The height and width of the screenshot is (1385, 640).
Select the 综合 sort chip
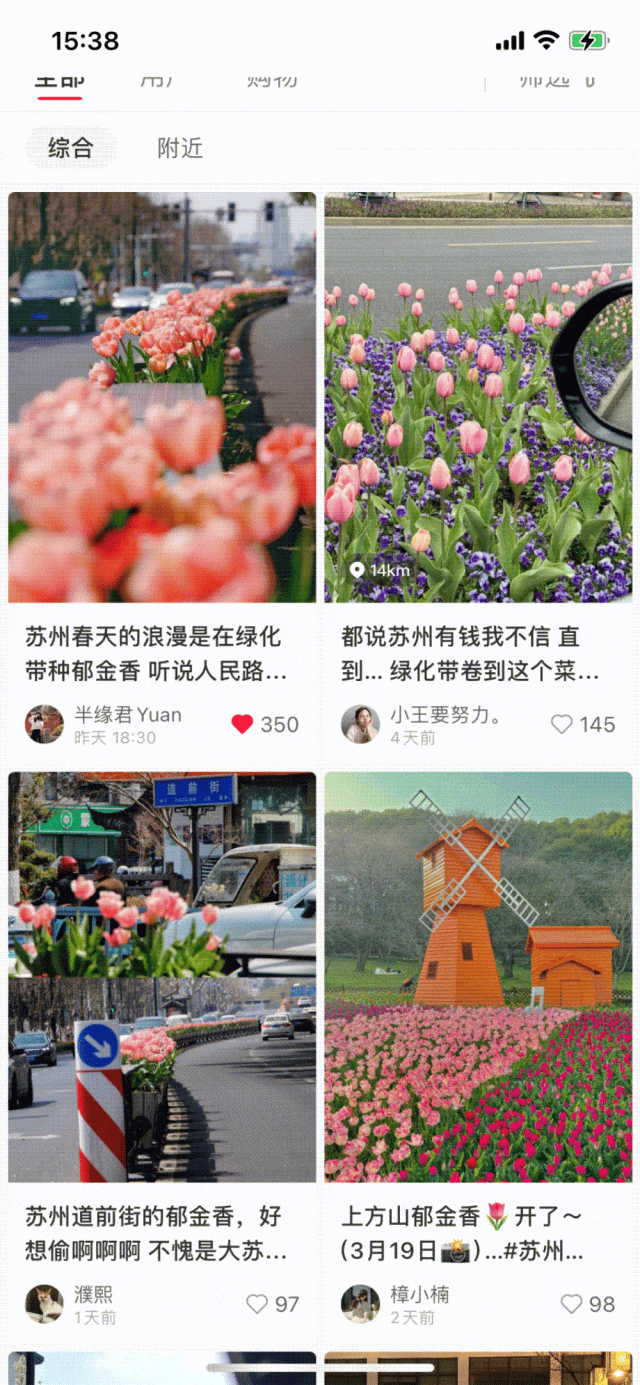point(71,148)
